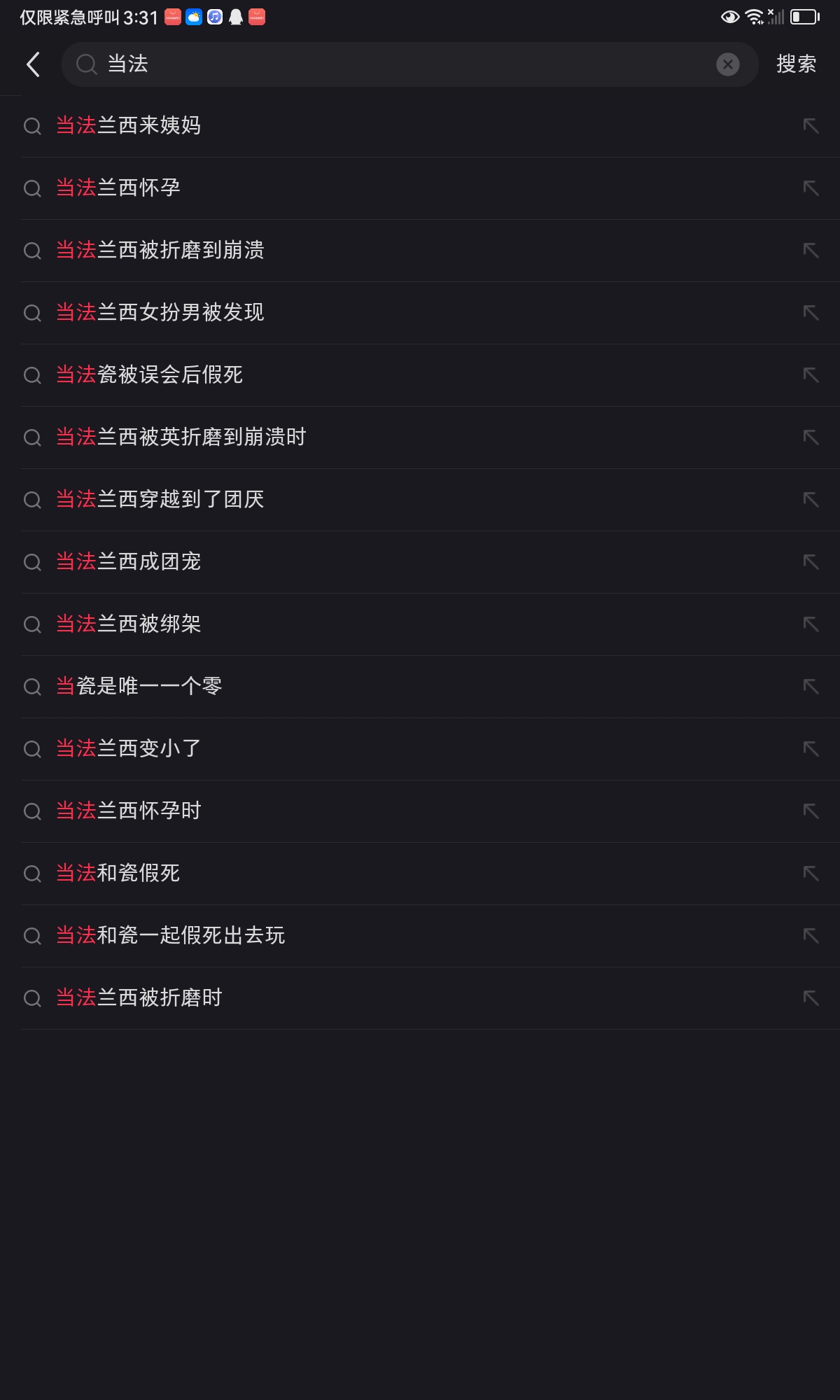Select suggestion 当法兰西变小了
This screenshot has height=1400, width=840.
(x=129, y=748)
